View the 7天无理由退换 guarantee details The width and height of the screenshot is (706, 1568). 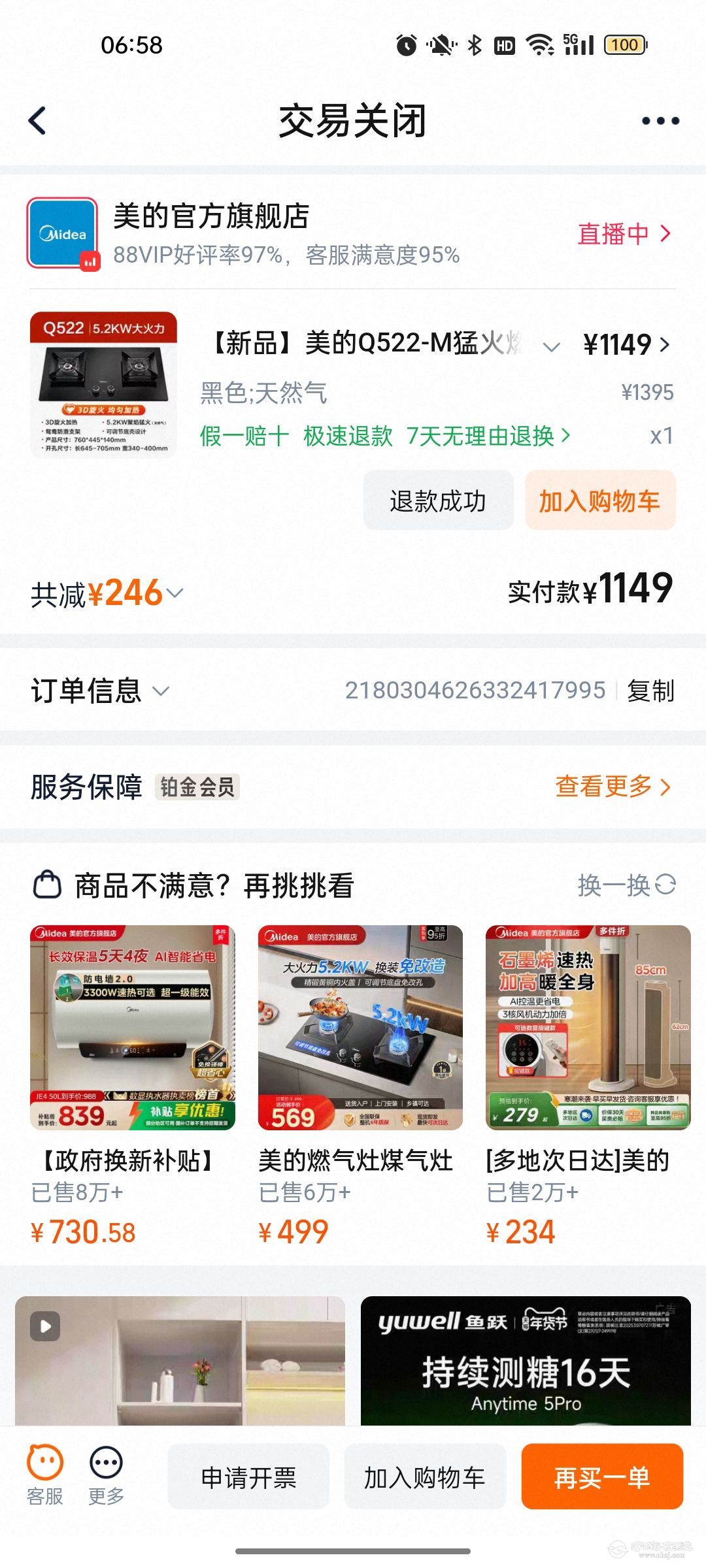tap(487, 436)
